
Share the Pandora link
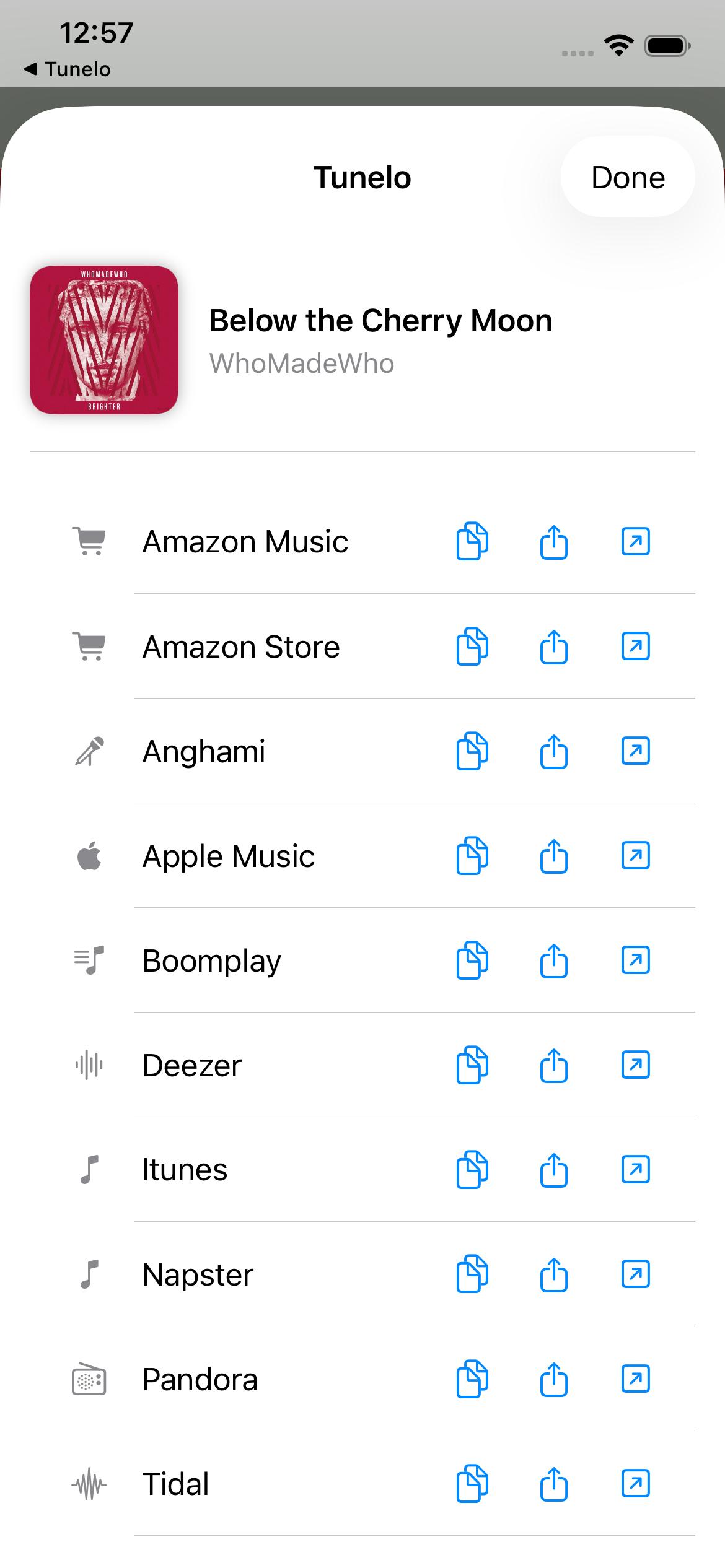[553, 1379]
